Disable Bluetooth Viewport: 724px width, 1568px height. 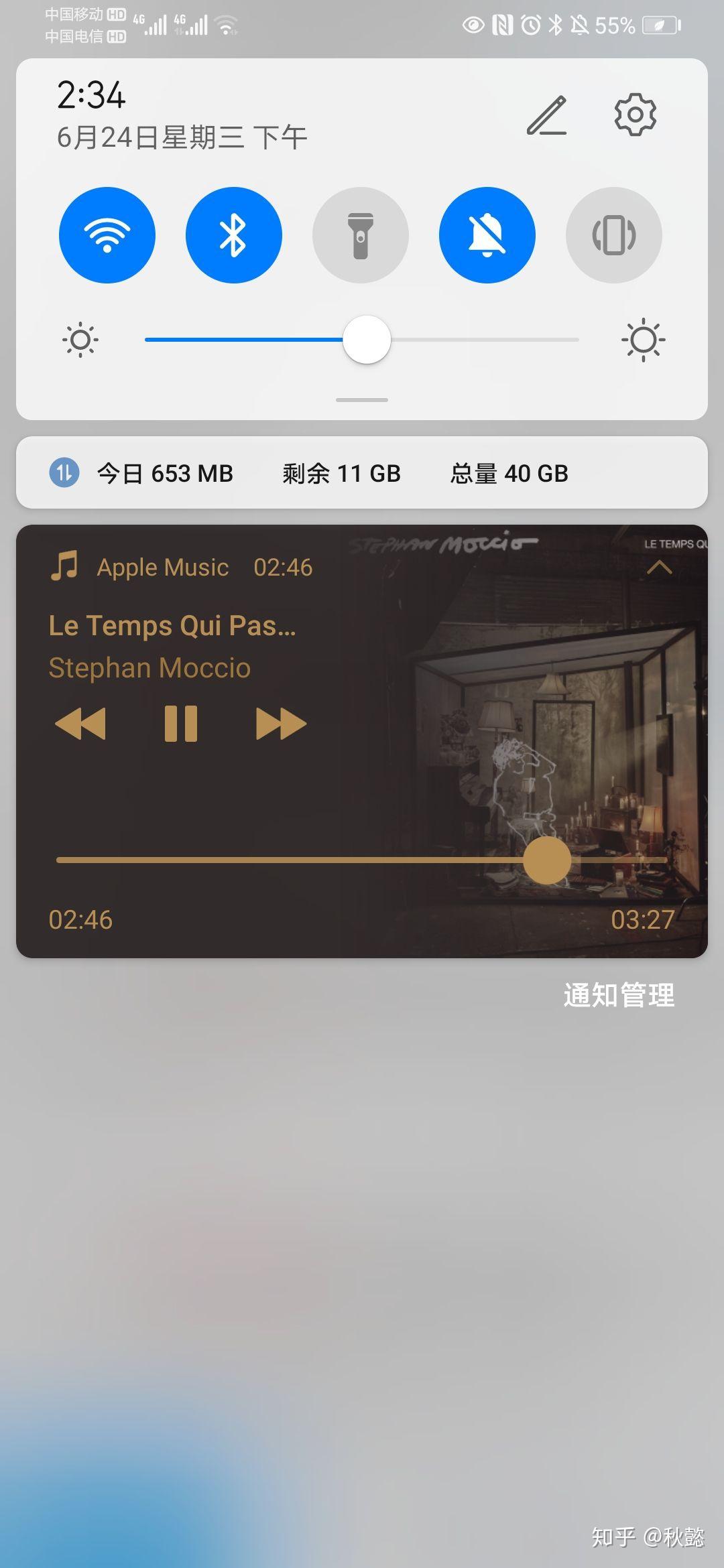(233, 235)
